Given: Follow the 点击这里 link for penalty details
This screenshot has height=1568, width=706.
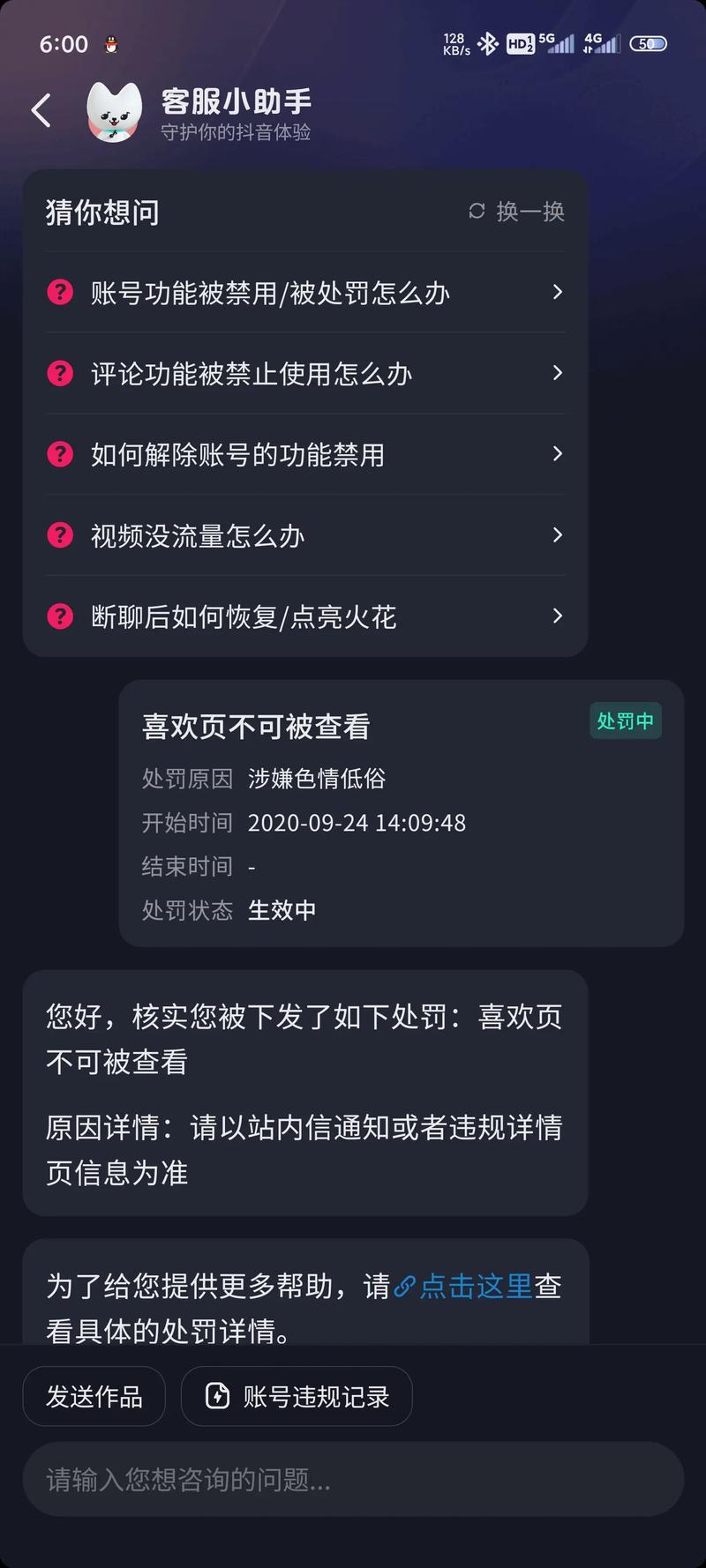Looking at the screenshot, I should (475, 1287).
